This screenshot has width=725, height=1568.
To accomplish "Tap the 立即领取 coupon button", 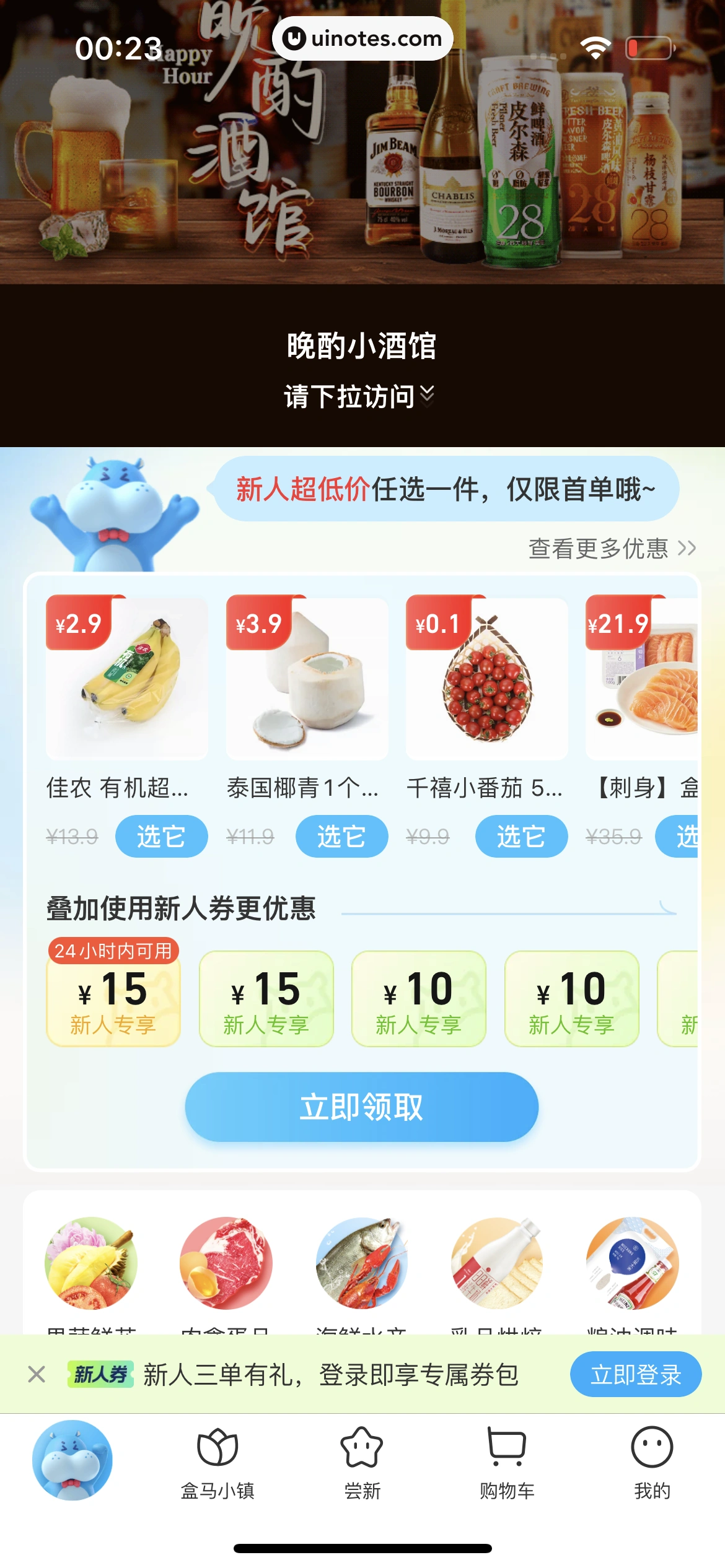I will 361,1107.
